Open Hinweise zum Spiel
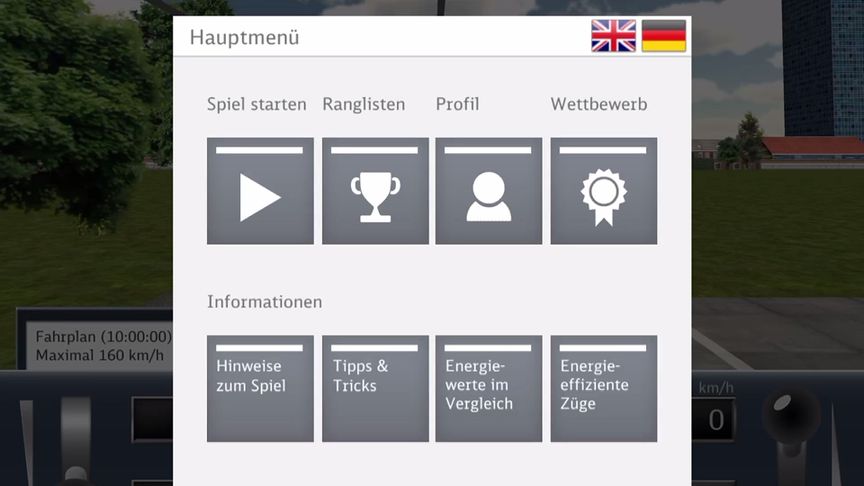 click(260, 388)
